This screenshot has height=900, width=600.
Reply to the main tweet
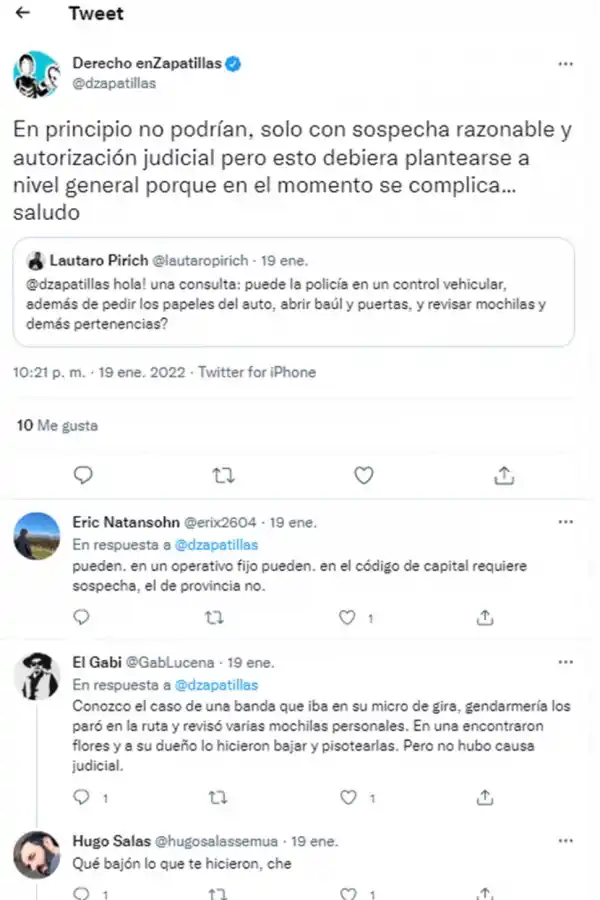click(85, 474)
